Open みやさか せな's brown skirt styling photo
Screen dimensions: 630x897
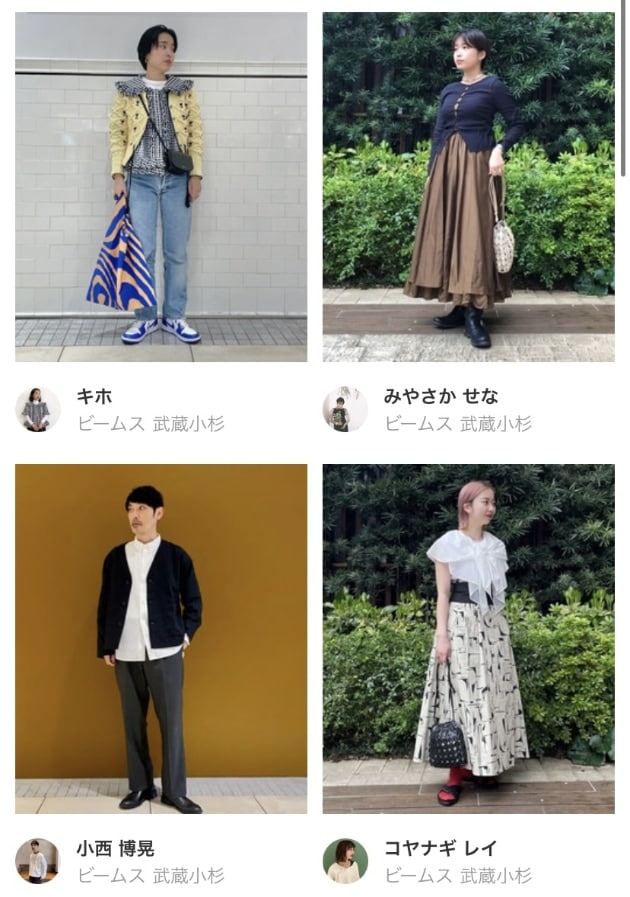pos(468,186)
